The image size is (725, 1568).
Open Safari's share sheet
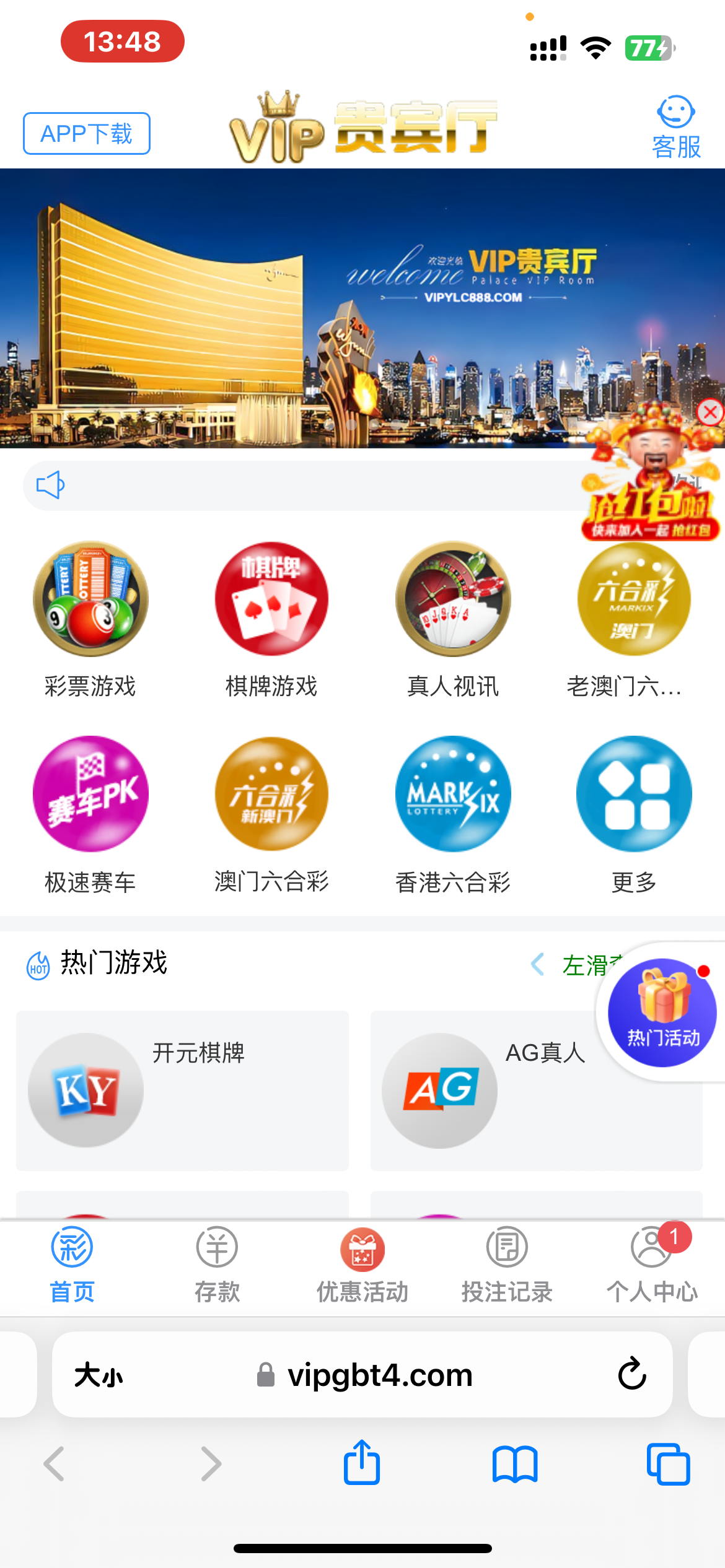coord(362,1463)
